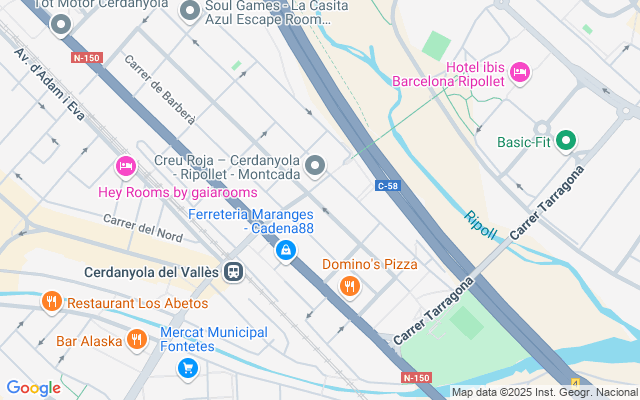Screen dimensions: 640x400
Task: Open the Mercat Municipal Fontetes shopping pin
Action: 187,369
